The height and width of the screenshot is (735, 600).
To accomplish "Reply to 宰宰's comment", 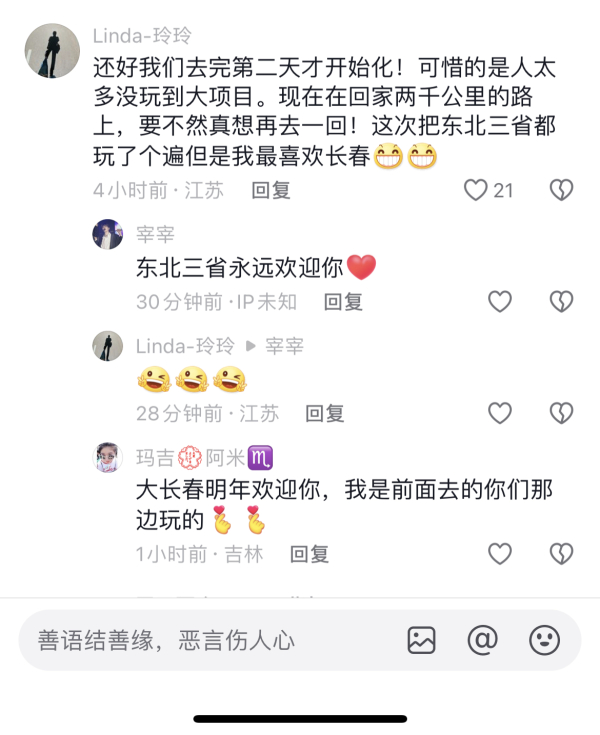I will (343, 302).
